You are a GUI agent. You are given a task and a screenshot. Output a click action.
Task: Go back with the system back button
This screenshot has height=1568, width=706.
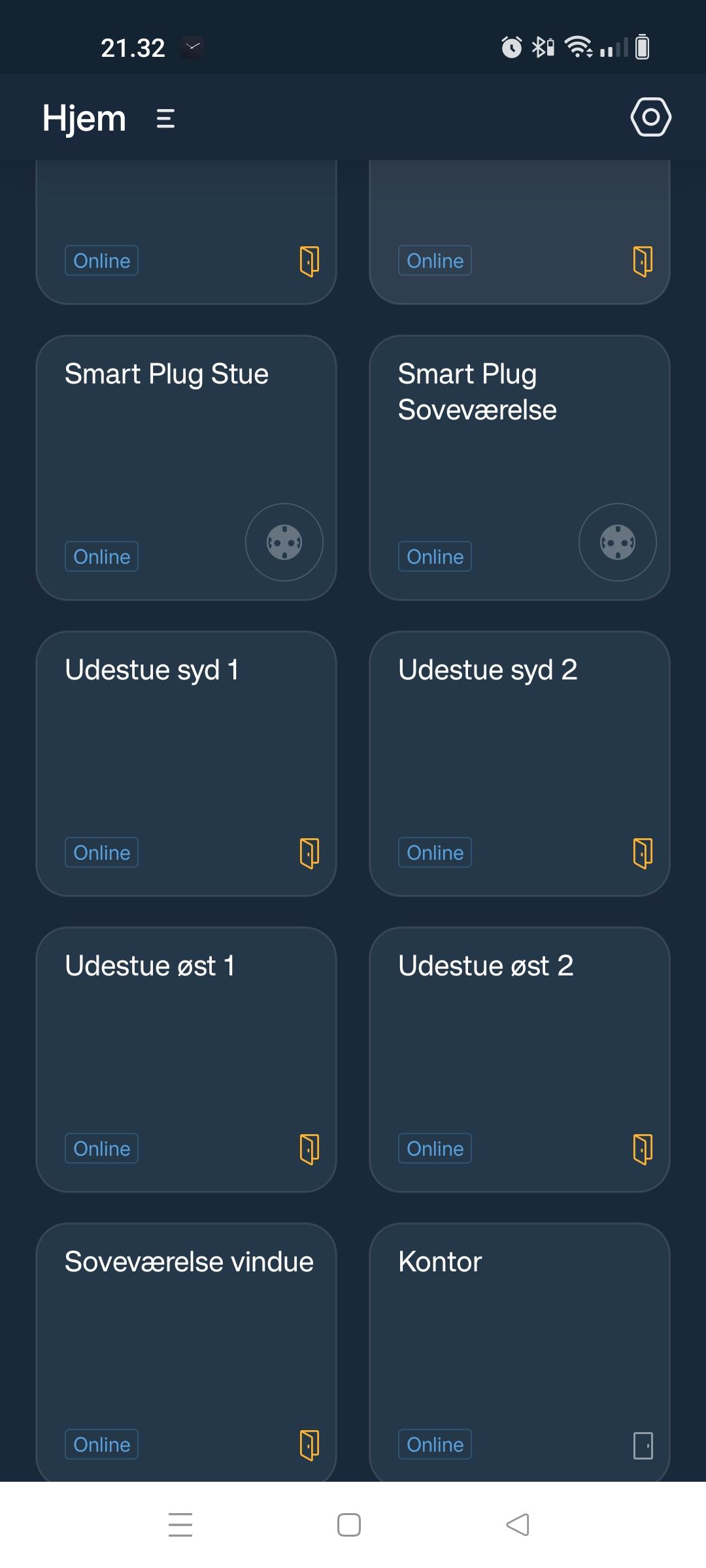pos(518,1525)
